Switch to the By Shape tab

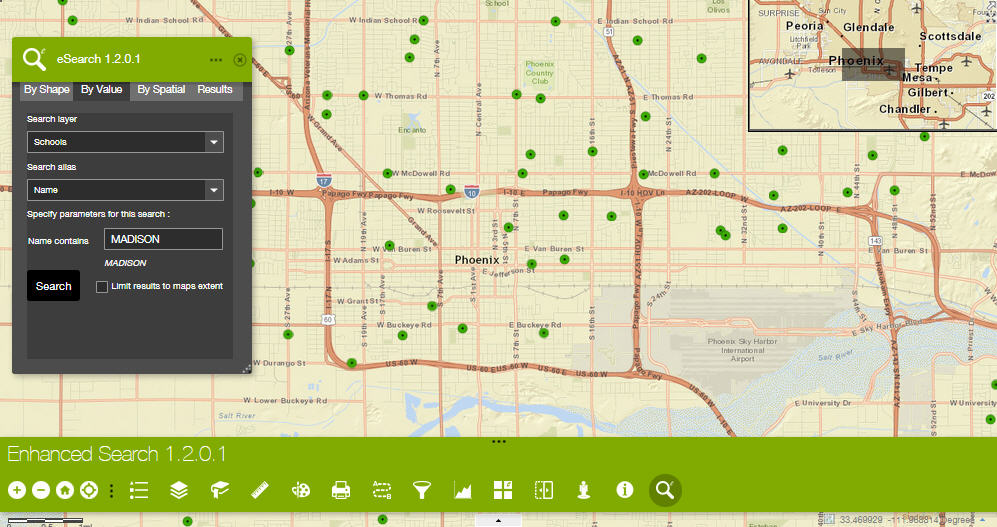[x=46, y=90]
